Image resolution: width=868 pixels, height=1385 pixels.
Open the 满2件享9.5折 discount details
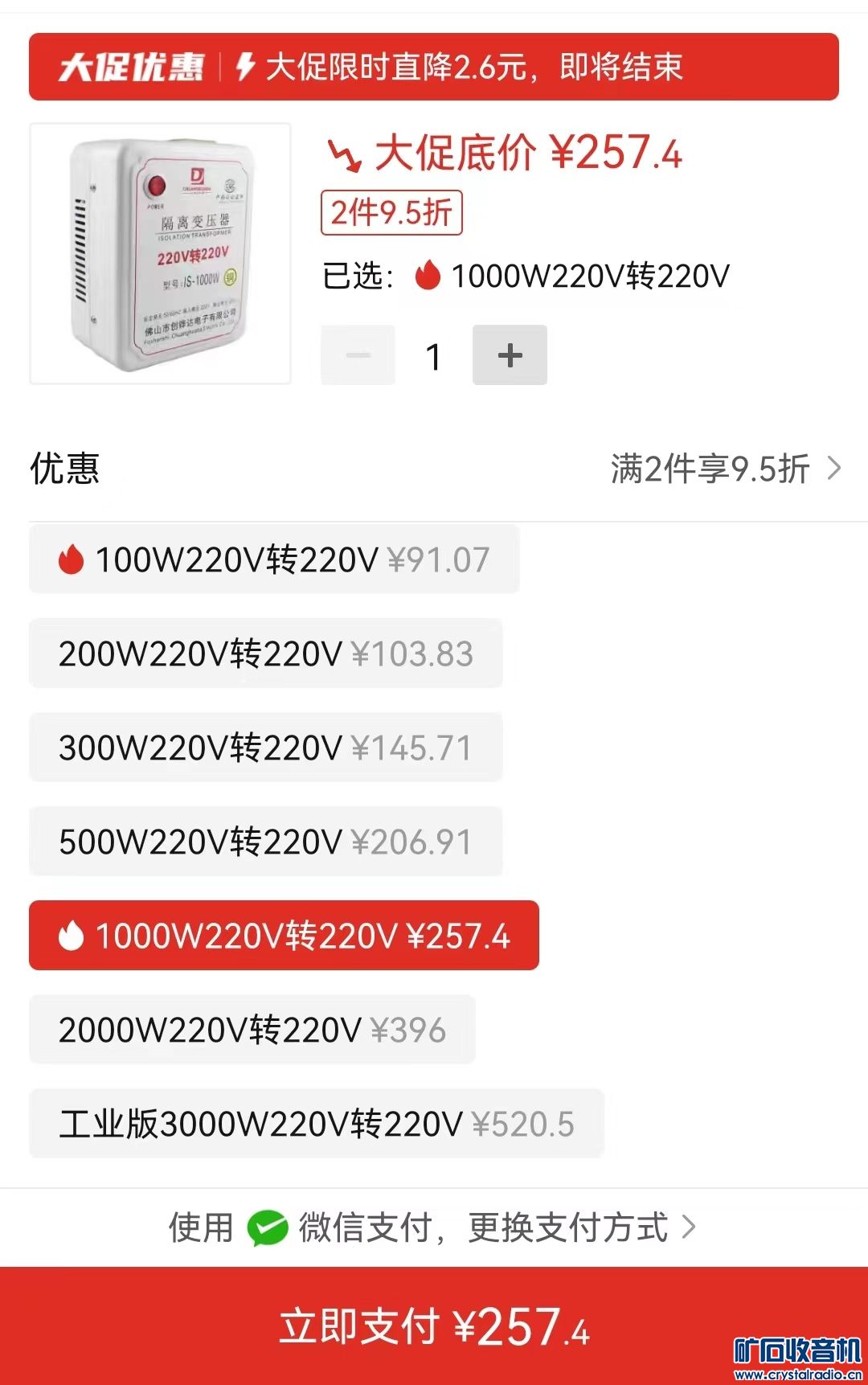pyautogui.click(x=725, y=469)
